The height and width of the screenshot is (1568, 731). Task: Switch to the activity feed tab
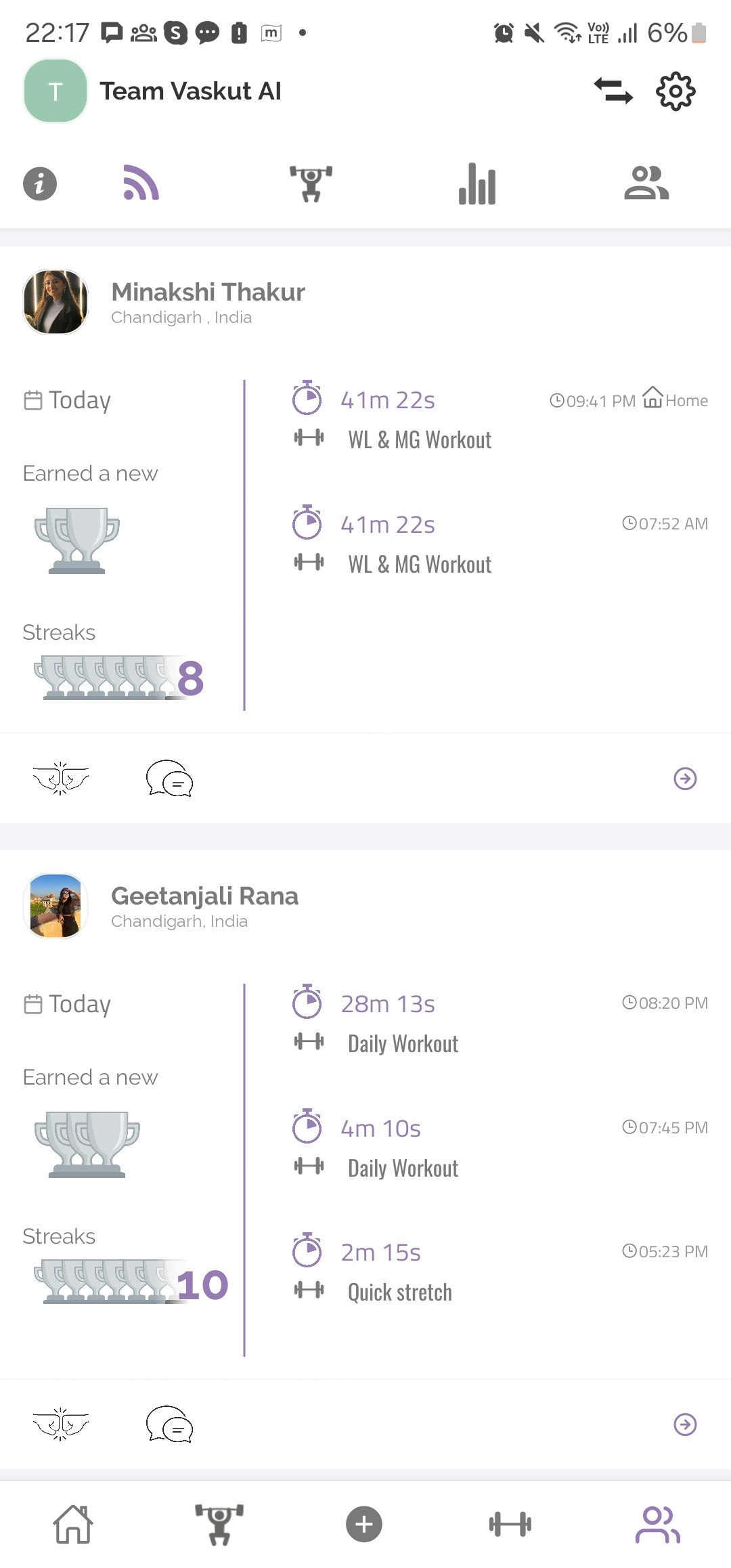[141, 183]
